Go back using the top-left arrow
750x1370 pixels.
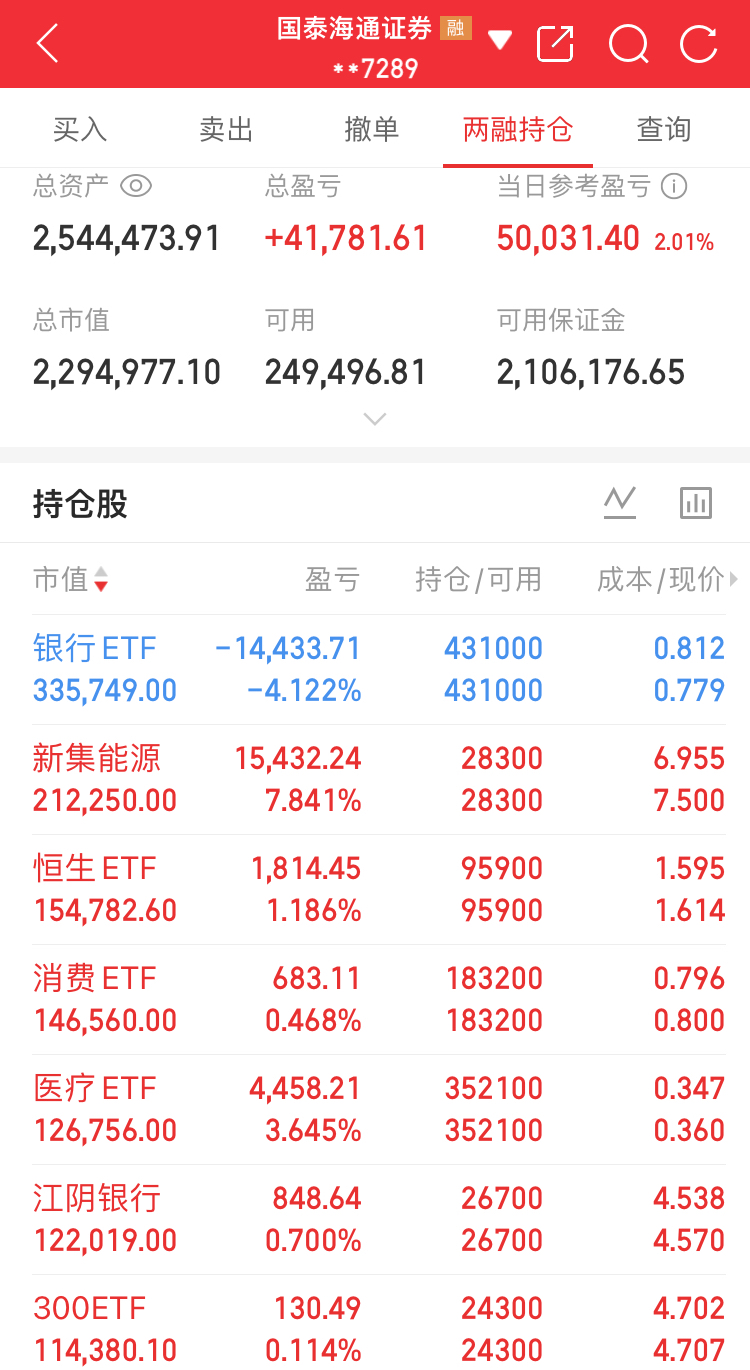[47, 44]
